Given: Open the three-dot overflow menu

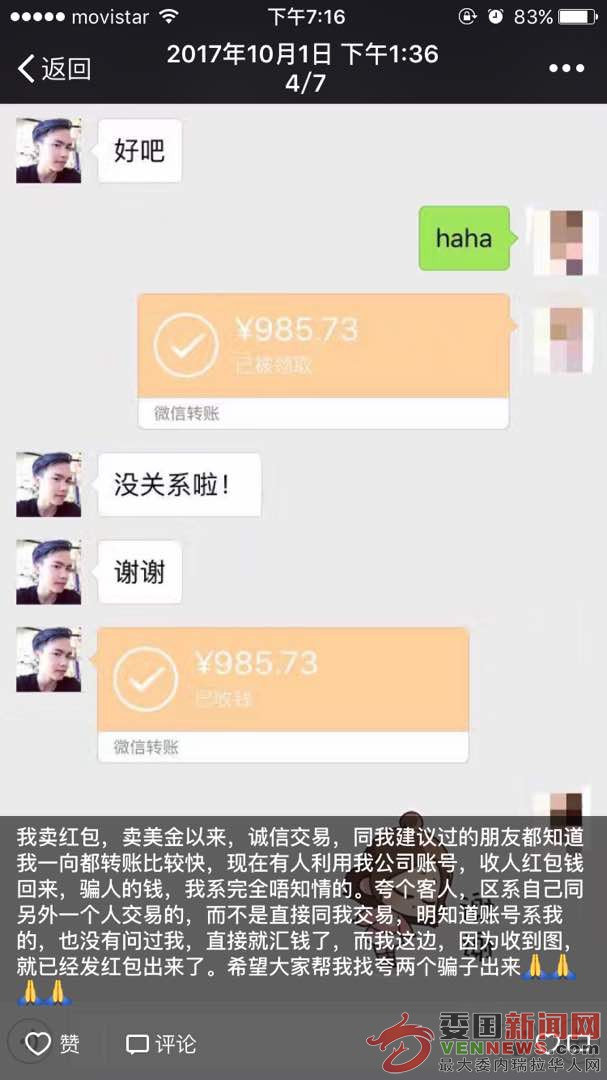Looking at the screenshot, I should pyautogui.click(x=566, y=68).
